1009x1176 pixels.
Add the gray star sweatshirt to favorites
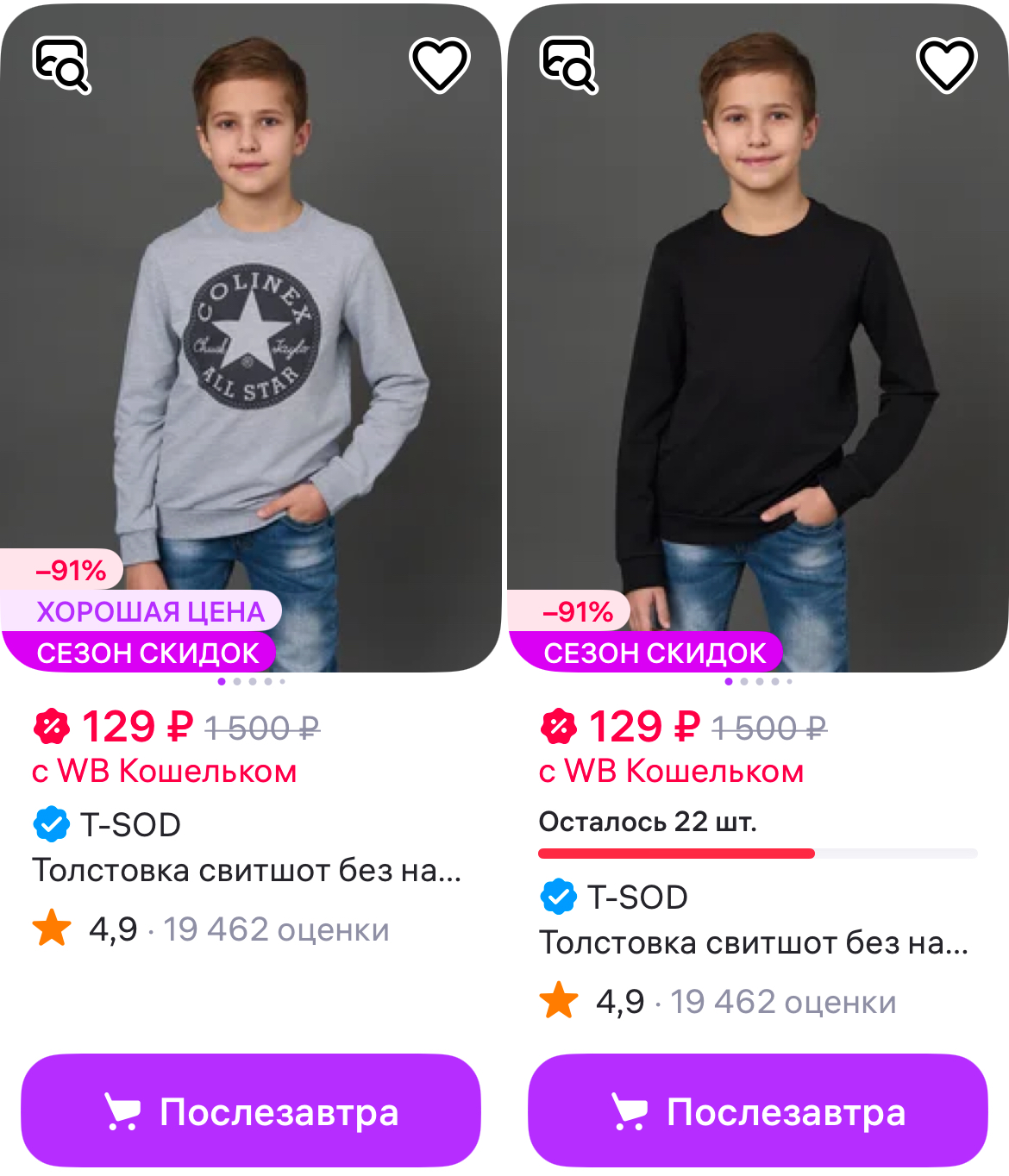coord(440,65)
